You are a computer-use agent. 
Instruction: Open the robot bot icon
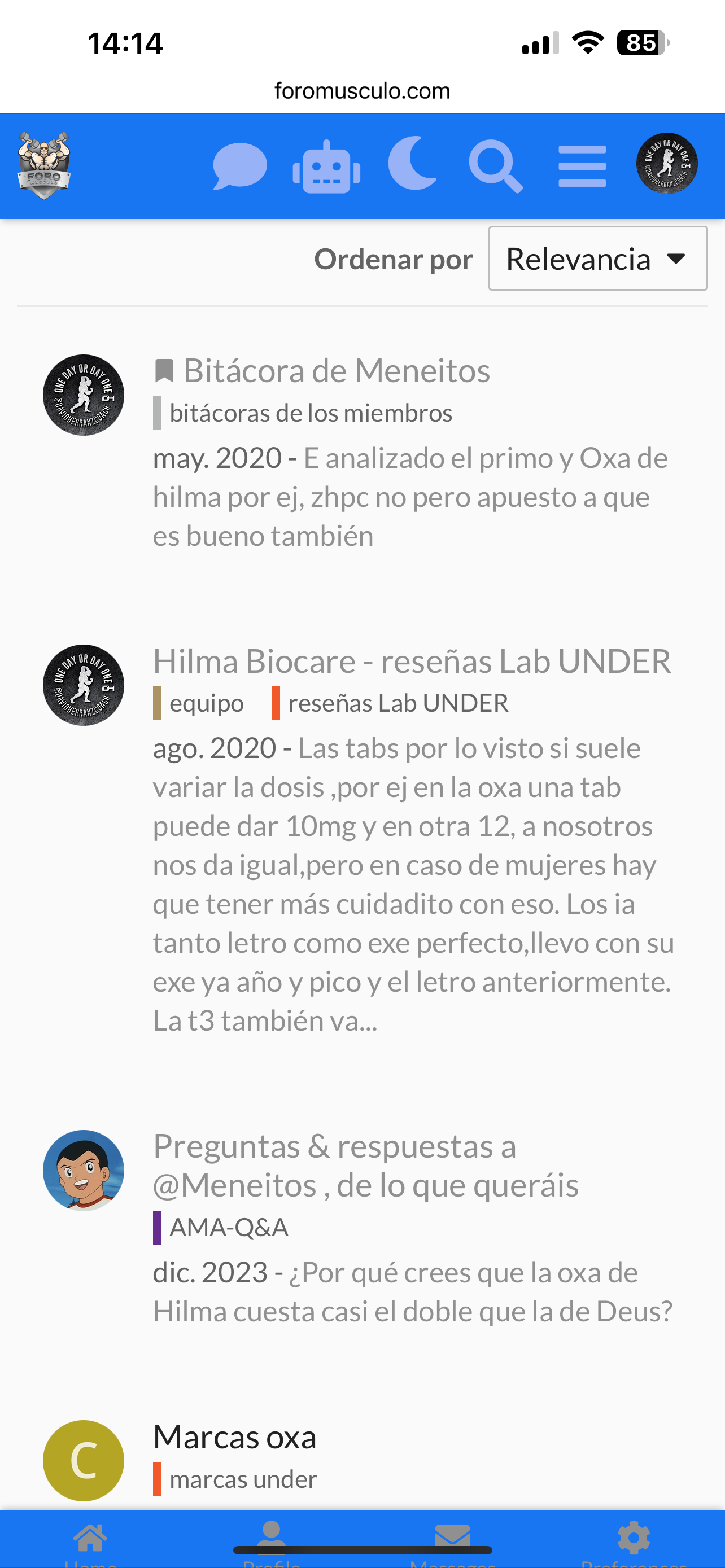click(x=327, y=167)
